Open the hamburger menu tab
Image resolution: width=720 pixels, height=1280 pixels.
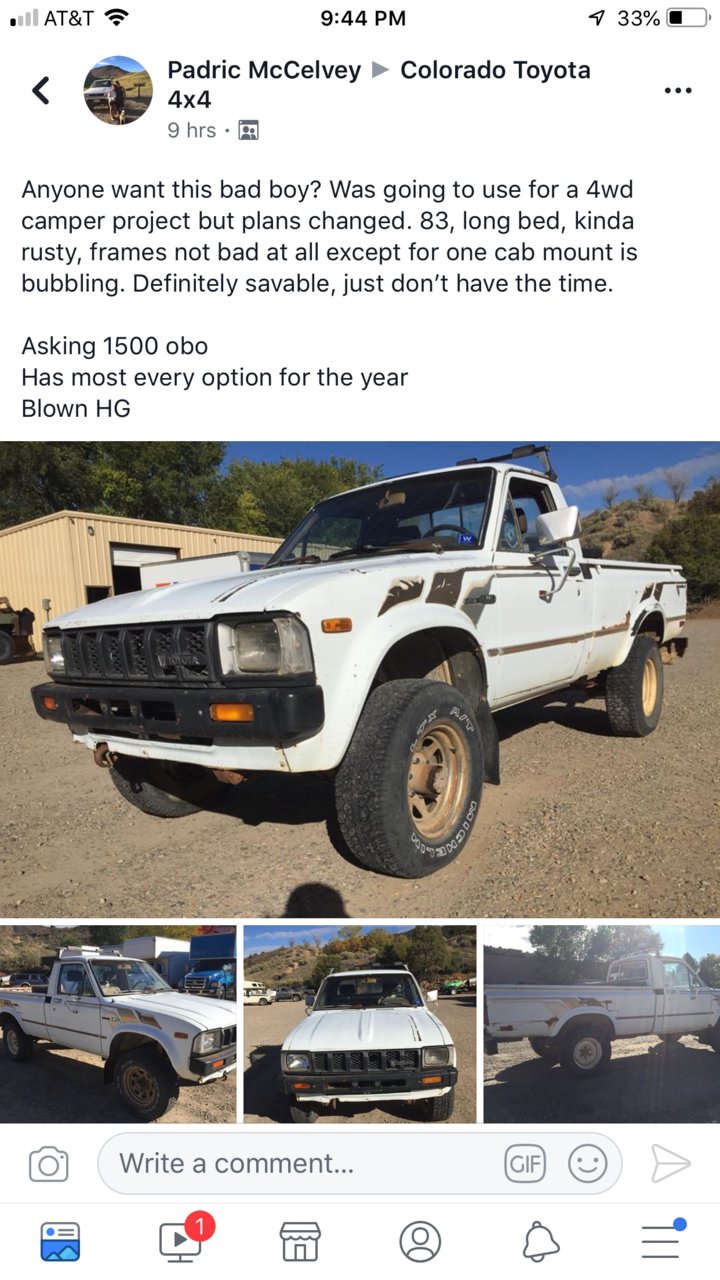click(x=661, y=1241)
